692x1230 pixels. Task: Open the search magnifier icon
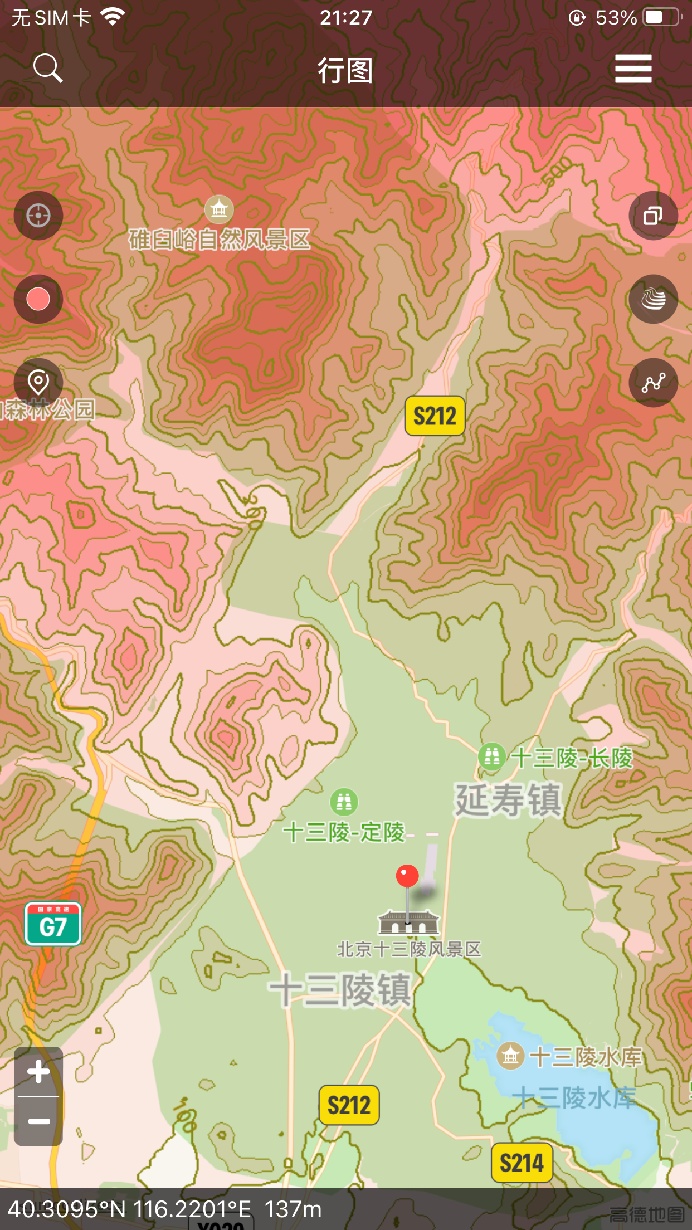point(47,68)
